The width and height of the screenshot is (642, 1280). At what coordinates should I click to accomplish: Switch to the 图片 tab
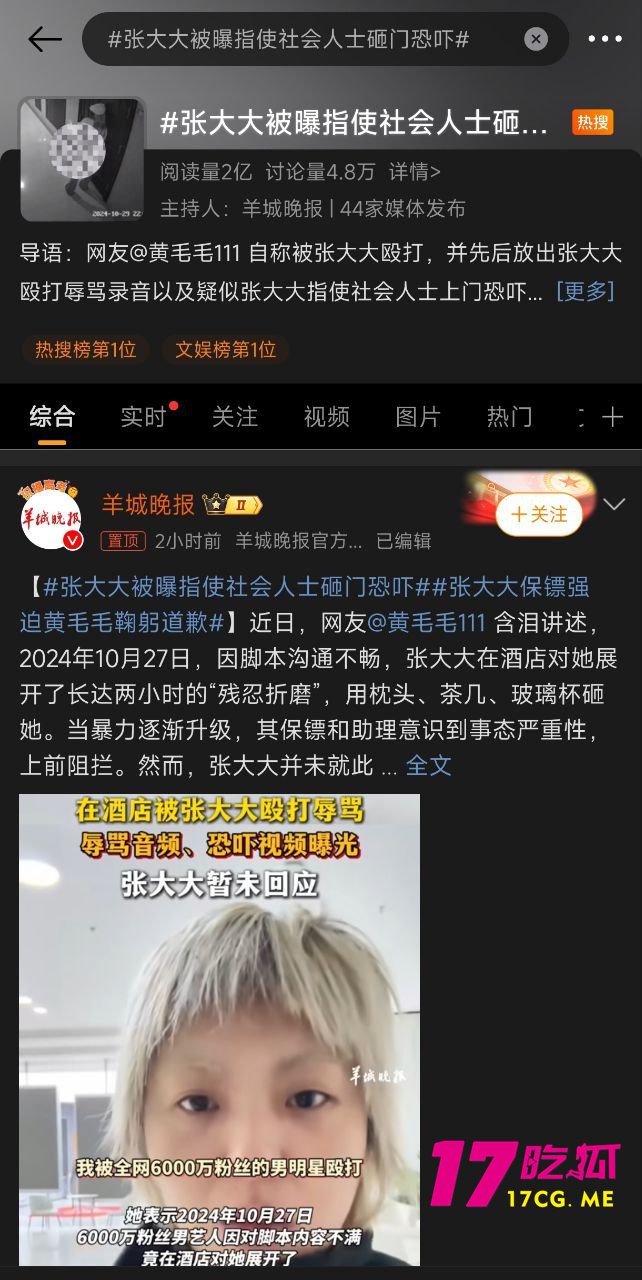pyautogui.click(x=418, y=417)
